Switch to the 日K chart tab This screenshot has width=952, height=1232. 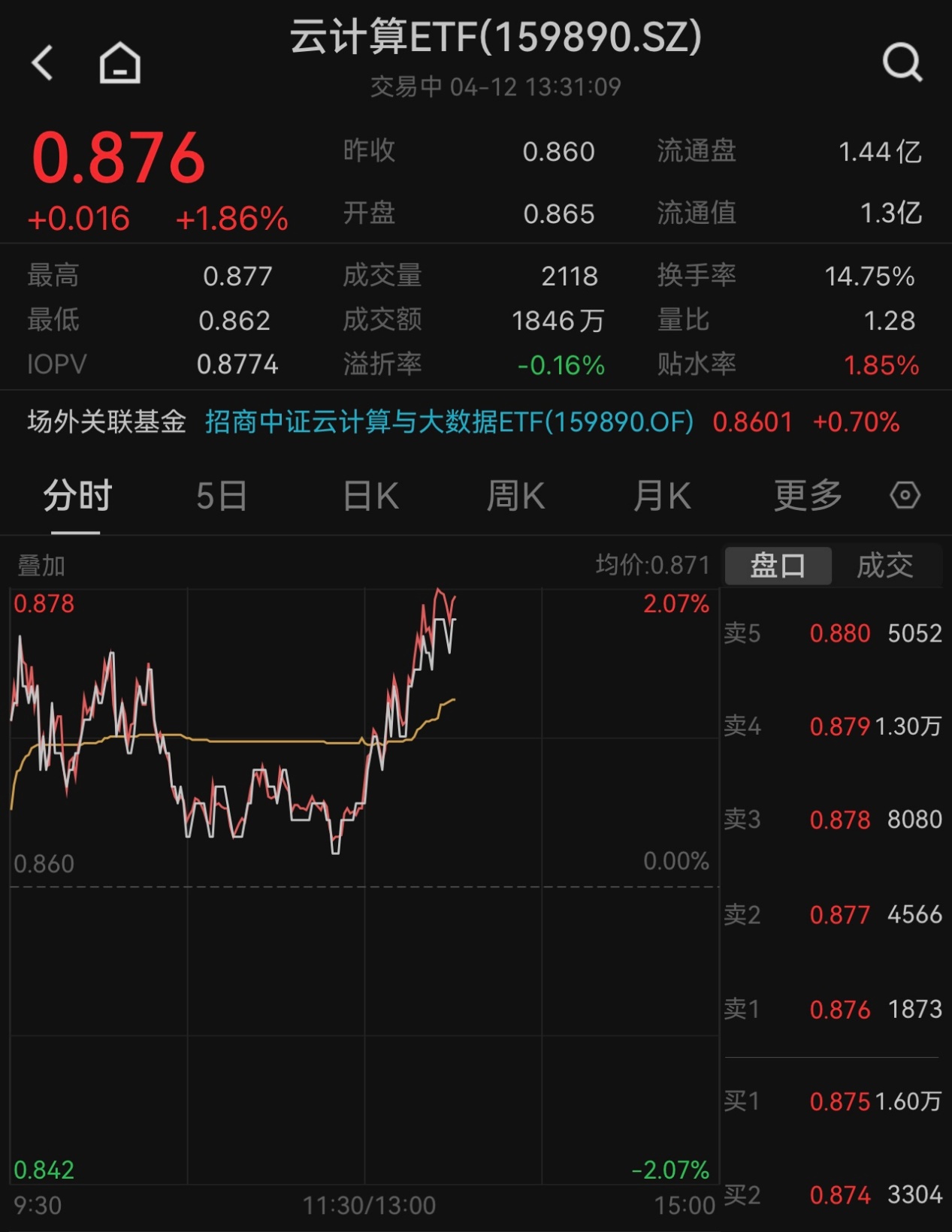[x=370, y=496]
